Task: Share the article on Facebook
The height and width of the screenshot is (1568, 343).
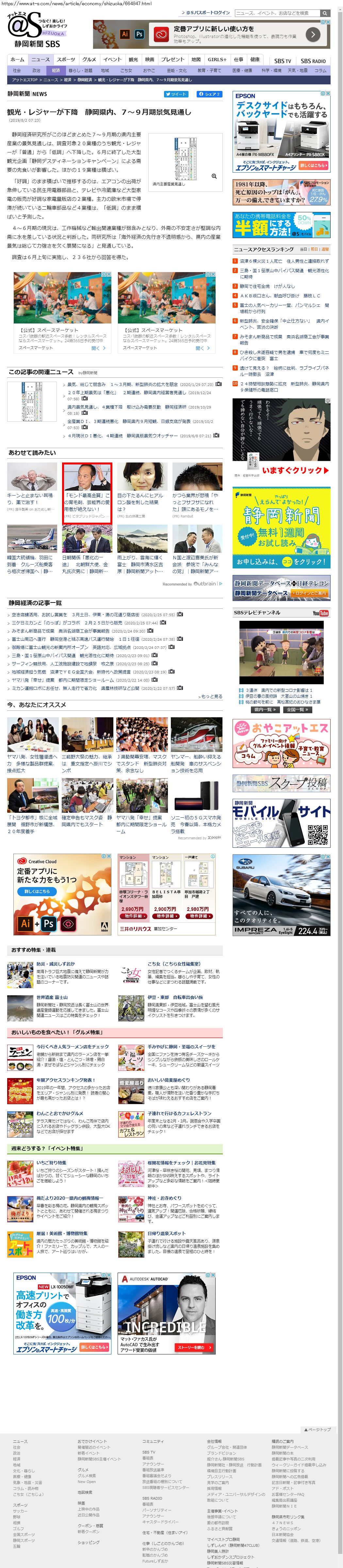Action: coord(209,94)
